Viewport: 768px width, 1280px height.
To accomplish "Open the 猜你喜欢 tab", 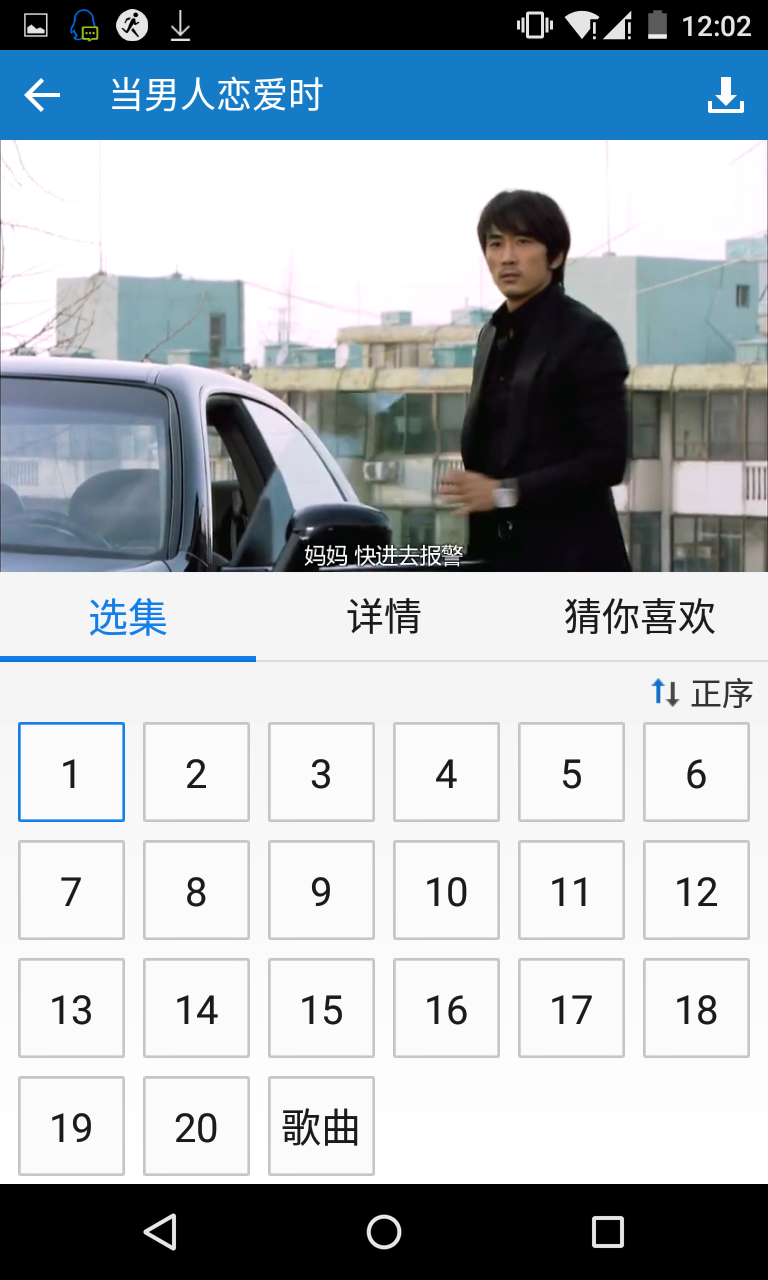I will coord(640,617).
